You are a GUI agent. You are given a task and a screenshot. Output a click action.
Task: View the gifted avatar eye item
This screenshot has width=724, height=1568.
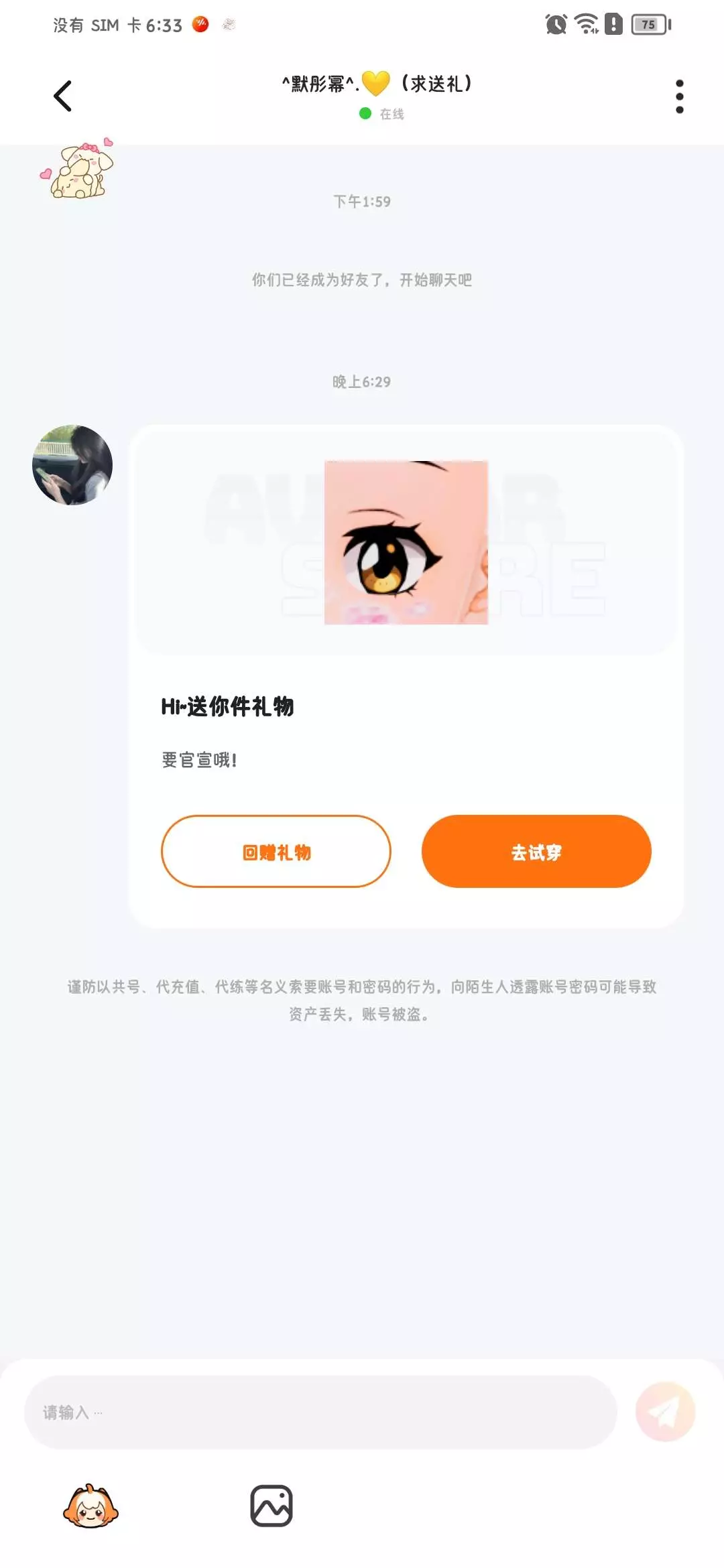pos(406,542)
